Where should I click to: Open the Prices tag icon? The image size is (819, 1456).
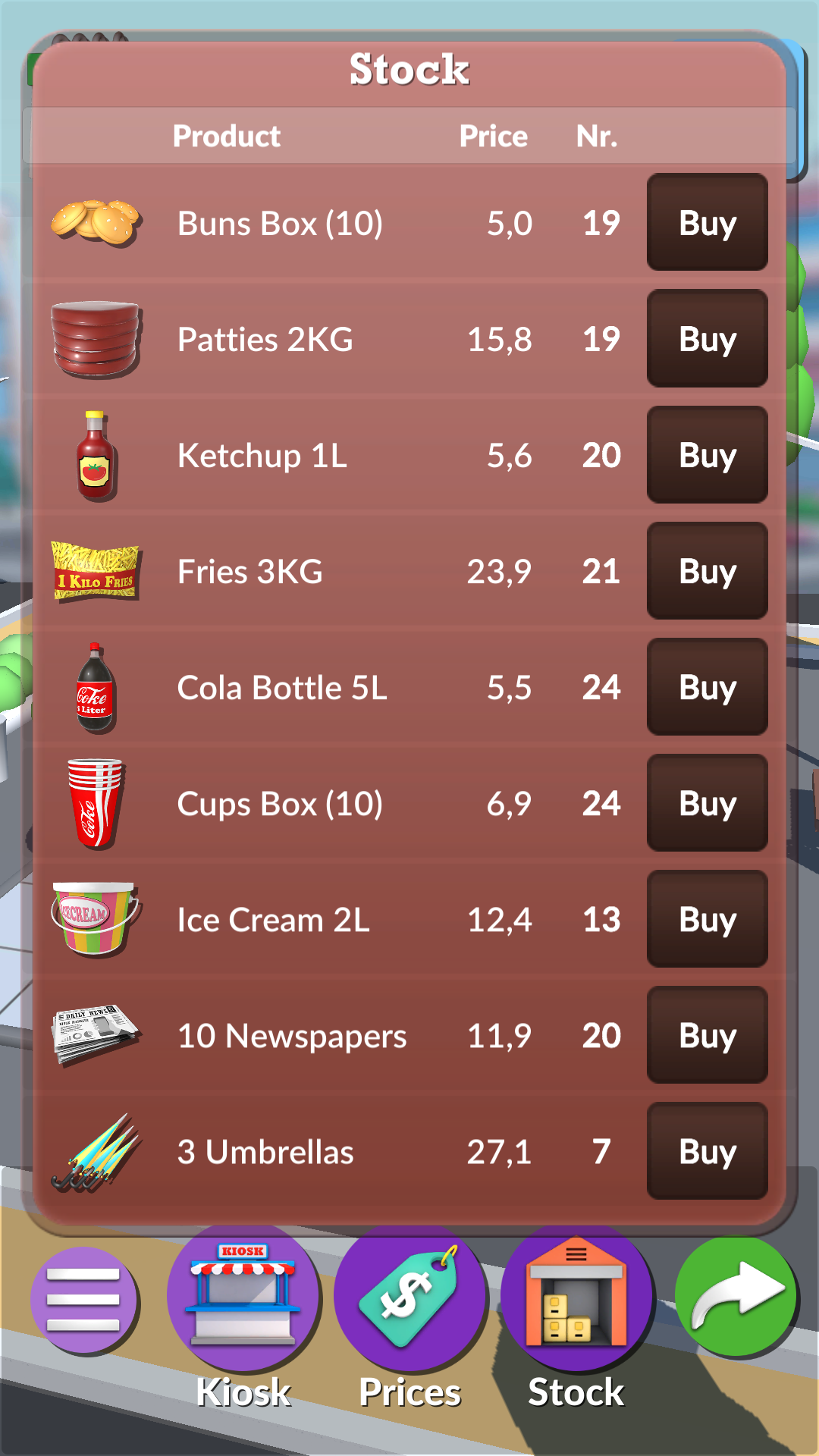[409, 1298]
